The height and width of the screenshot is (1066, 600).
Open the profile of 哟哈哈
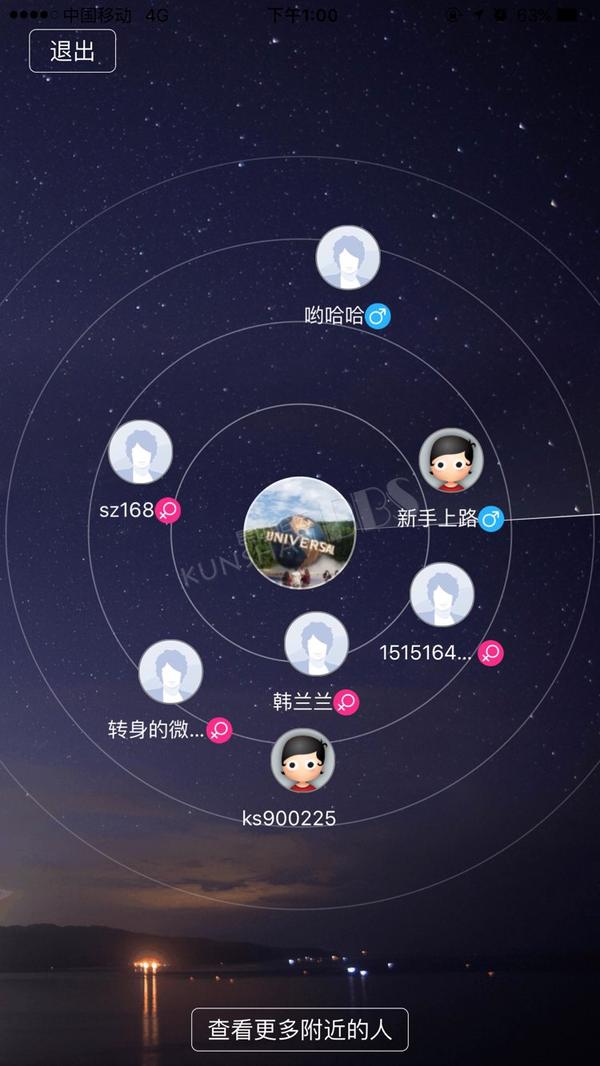coord(348,258)
